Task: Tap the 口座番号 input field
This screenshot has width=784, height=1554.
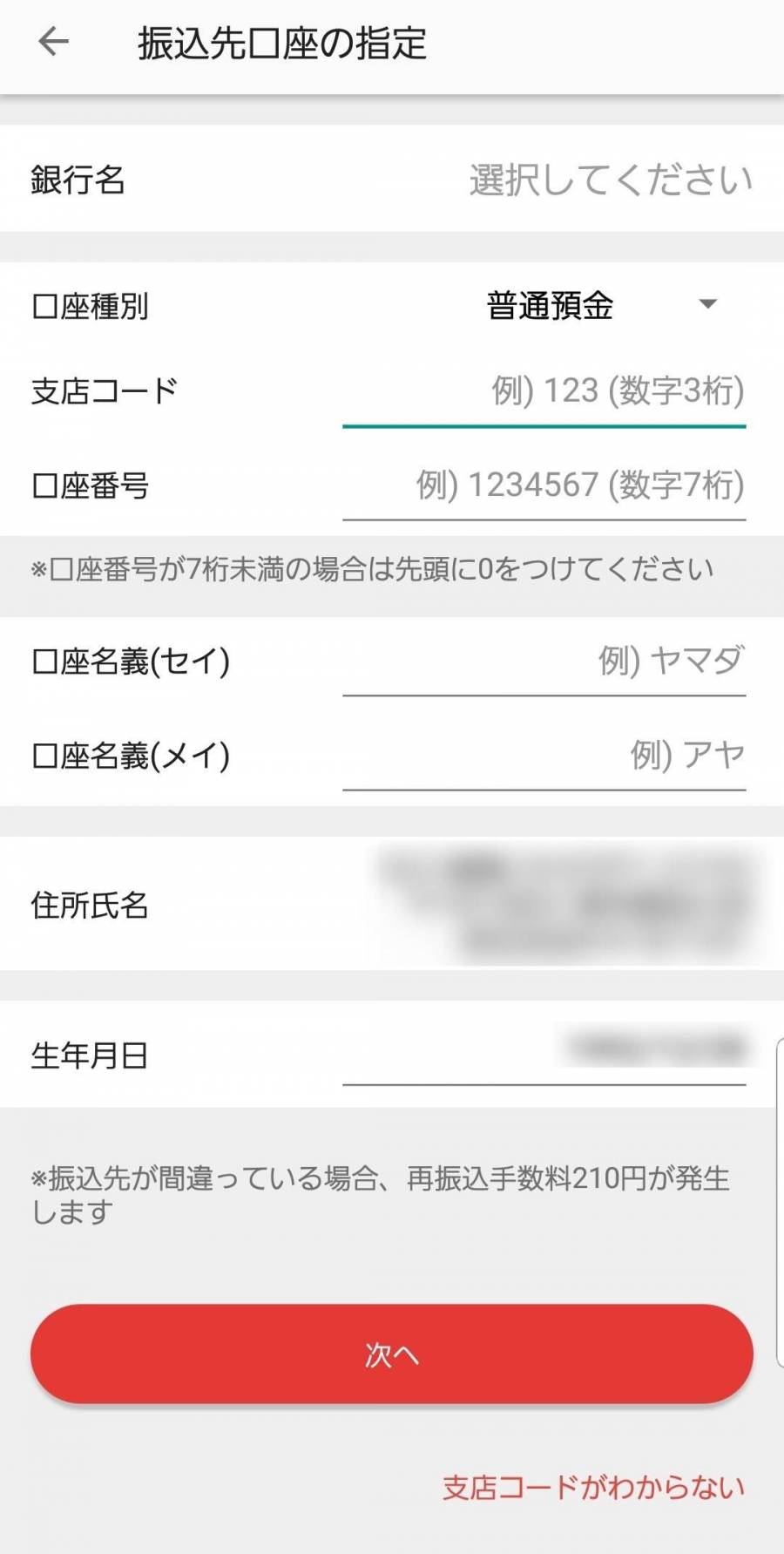Action: coord(544,485)
